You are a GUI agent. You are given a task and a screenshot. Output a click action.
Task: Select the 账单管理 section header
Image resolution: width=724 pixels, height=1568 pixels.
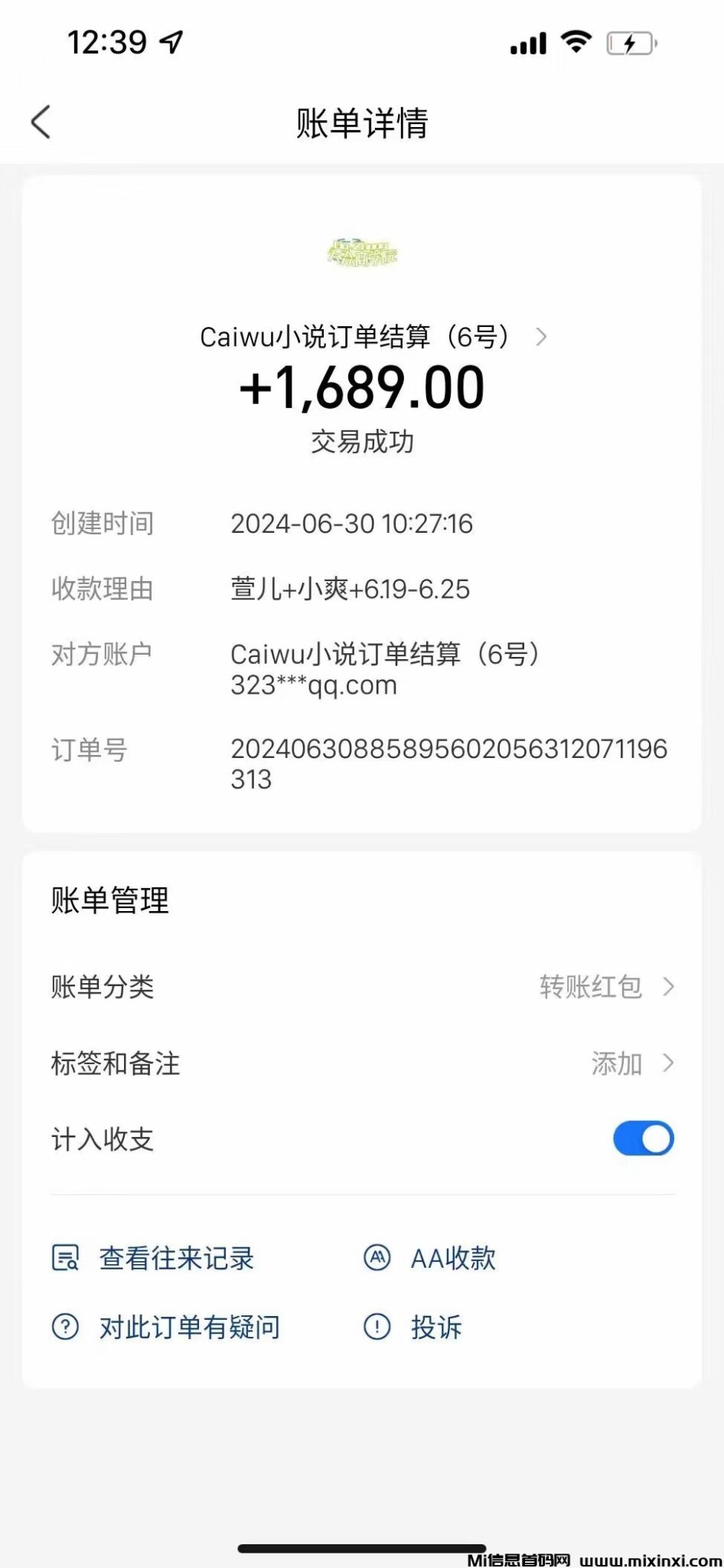tap(109, 900)
